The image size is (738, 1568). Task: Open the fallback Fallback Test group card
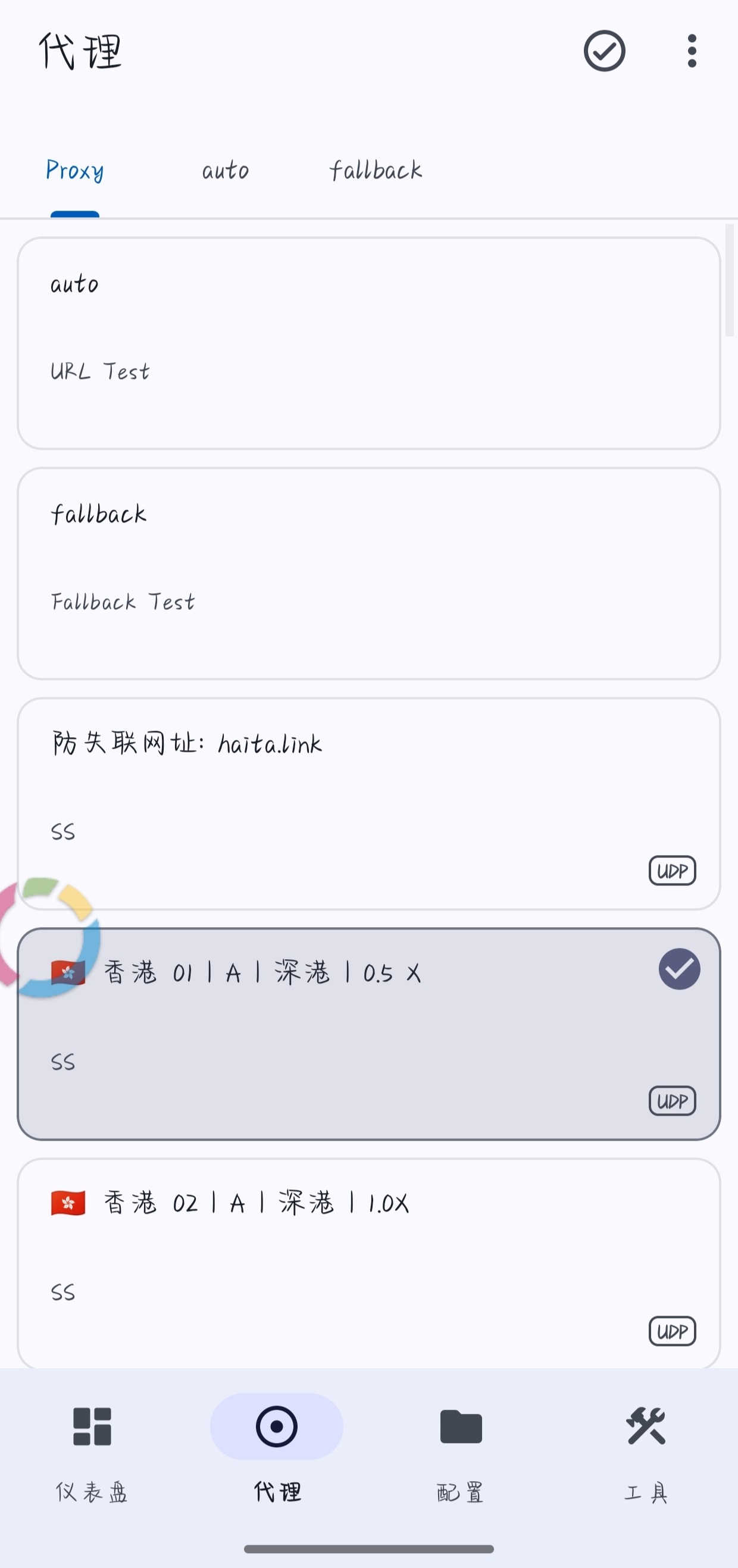pyautogui.click(x=369, y=572)
